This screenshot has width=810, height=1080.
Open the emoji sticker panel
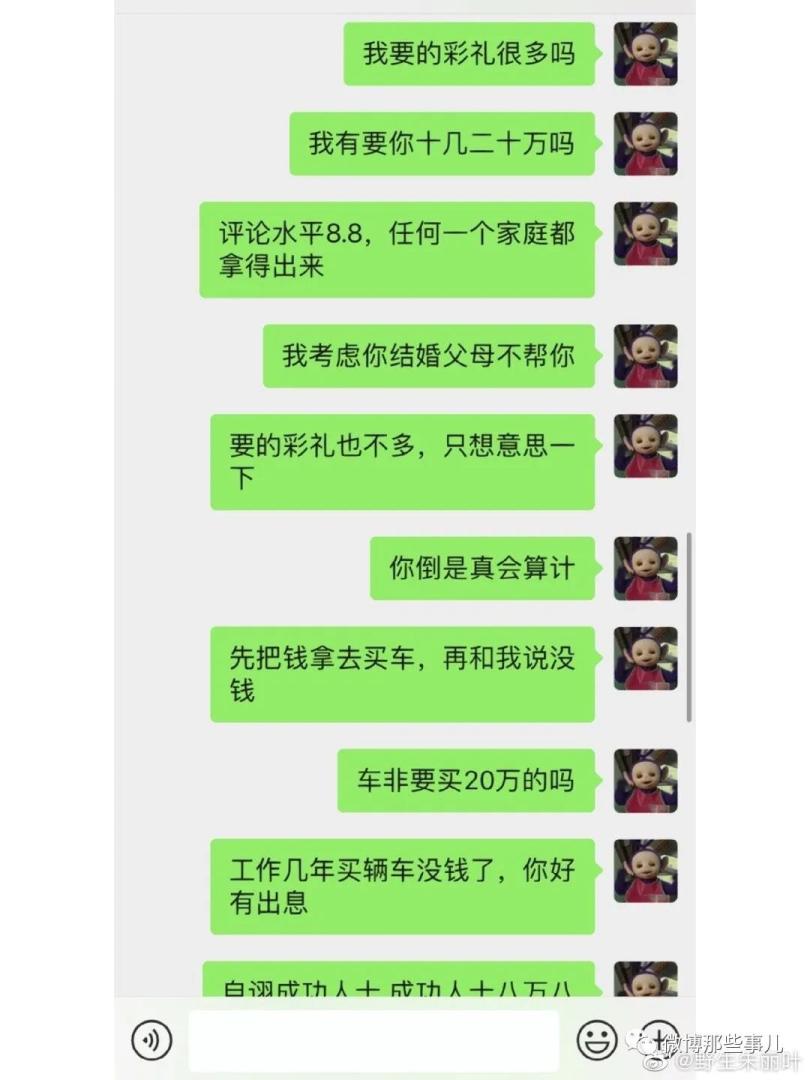596,1041
